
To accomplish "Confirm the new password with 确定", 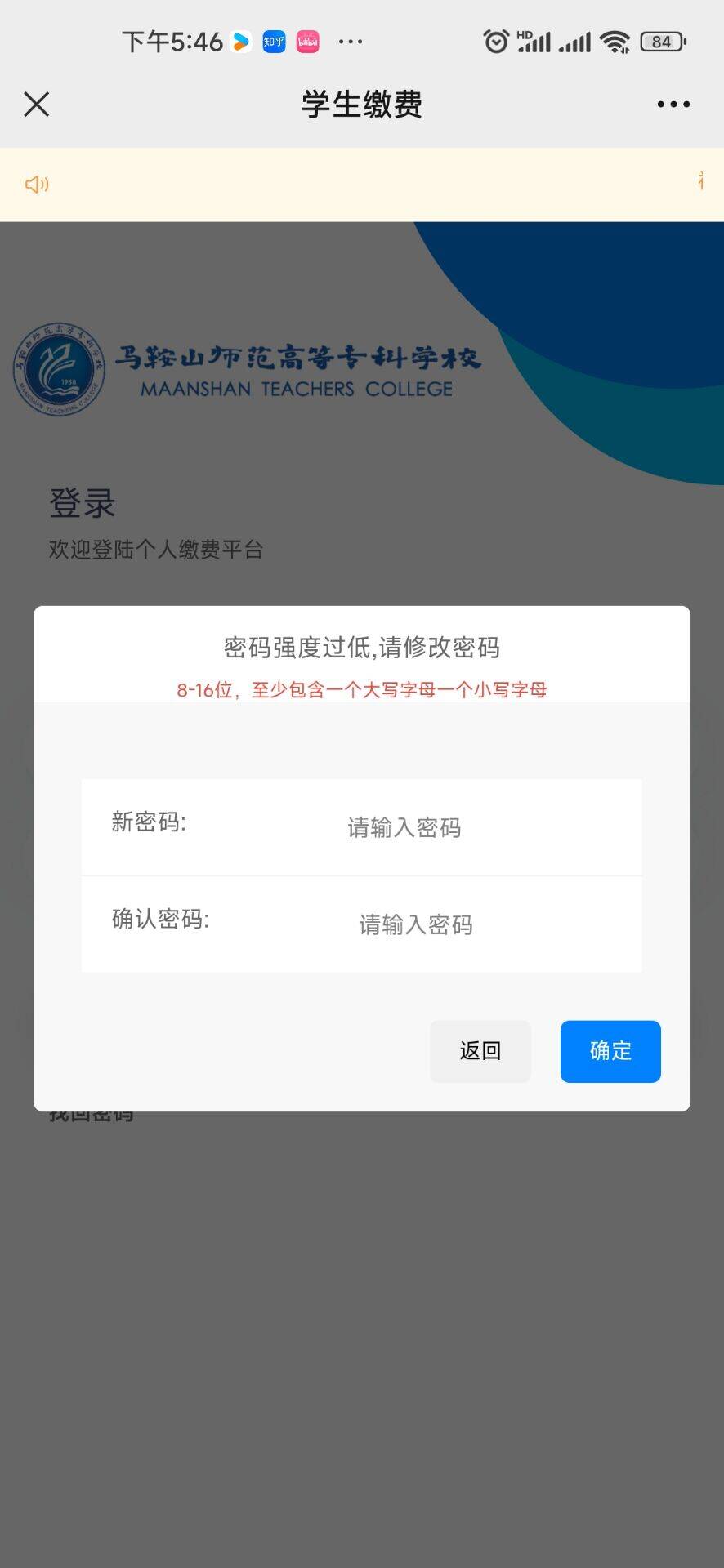I will (610, 1051).
